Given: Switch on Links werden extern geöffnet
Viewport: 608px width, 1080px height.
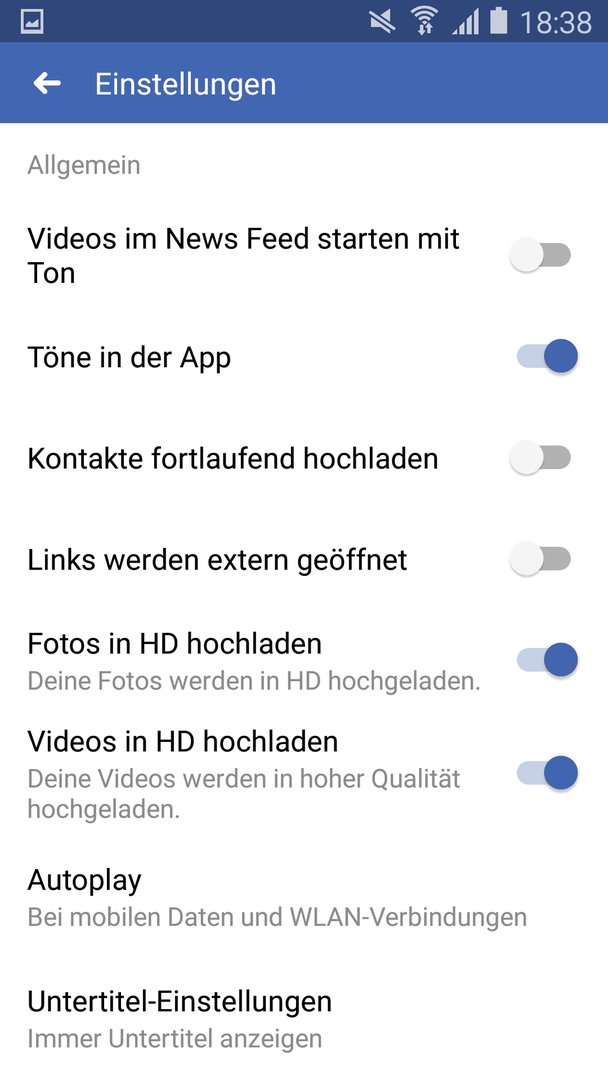Looking at the screenshot, I should [x=541, y=559].
